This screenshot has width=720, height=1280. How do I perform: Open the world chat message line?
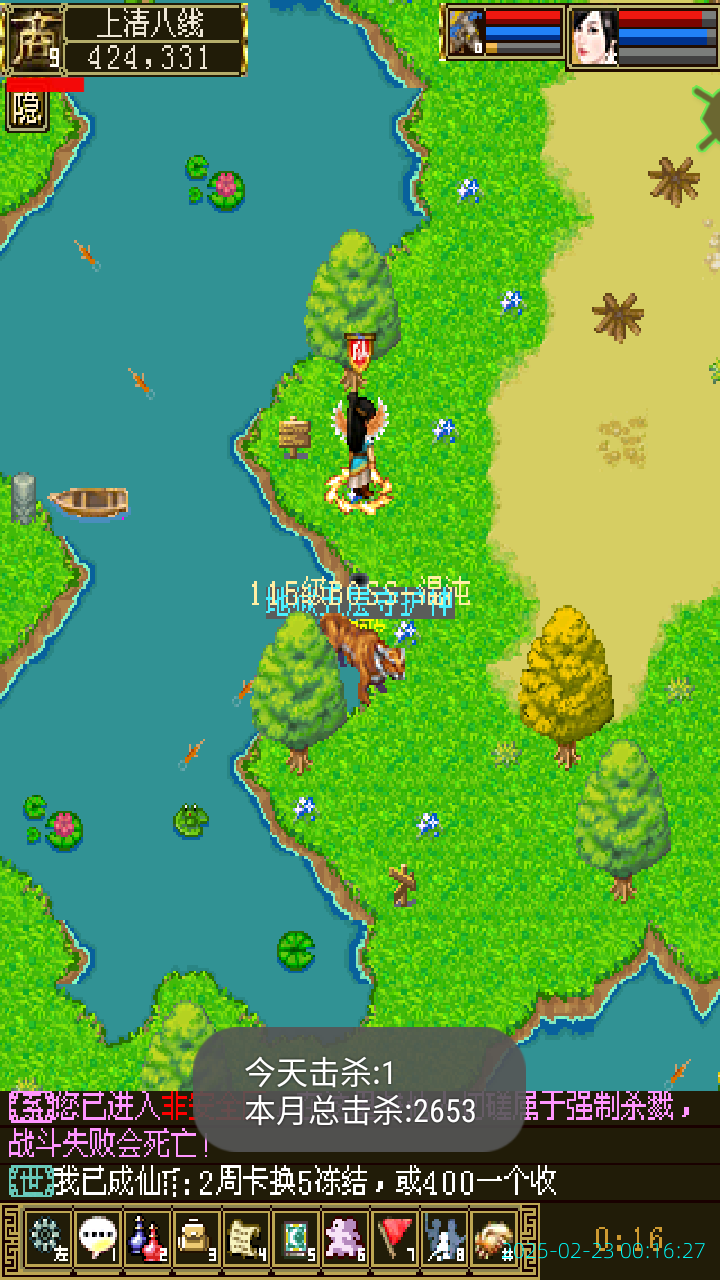click(x=300, y=1182)
